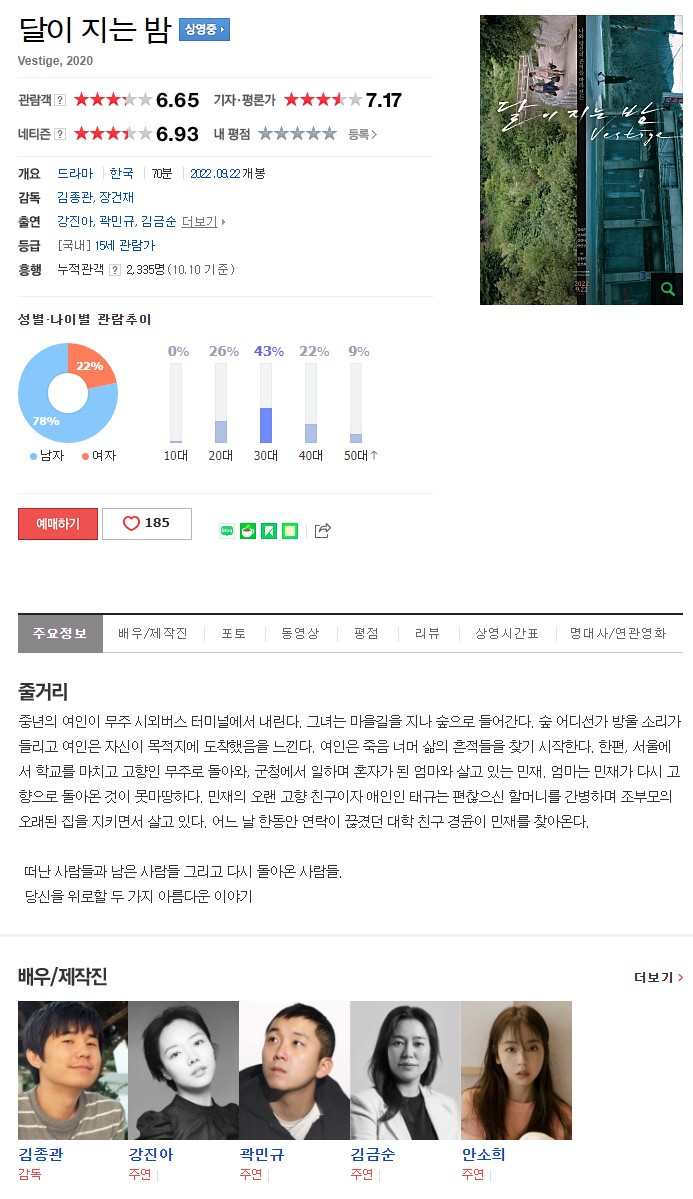This screenshot has width=693, height=1199.
Task: Switch to 평점 tab
Action: click(366, 634)
